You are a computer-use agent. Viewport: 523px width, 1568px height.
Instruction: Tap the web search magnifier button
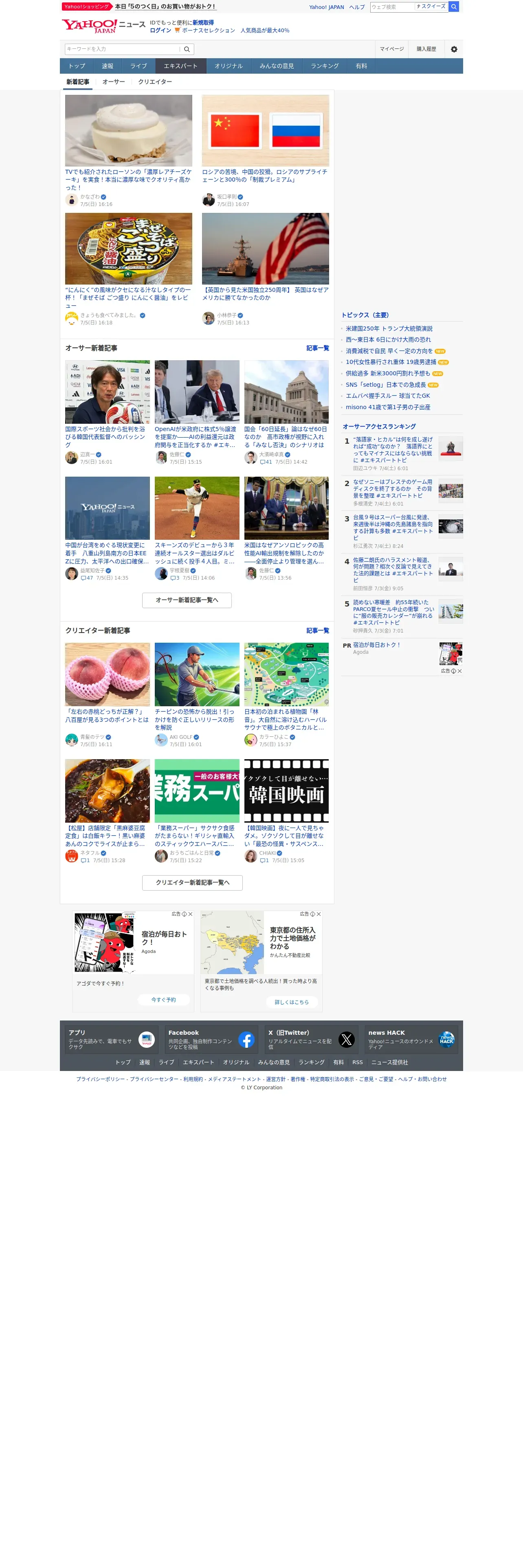[x=454, y=7]
